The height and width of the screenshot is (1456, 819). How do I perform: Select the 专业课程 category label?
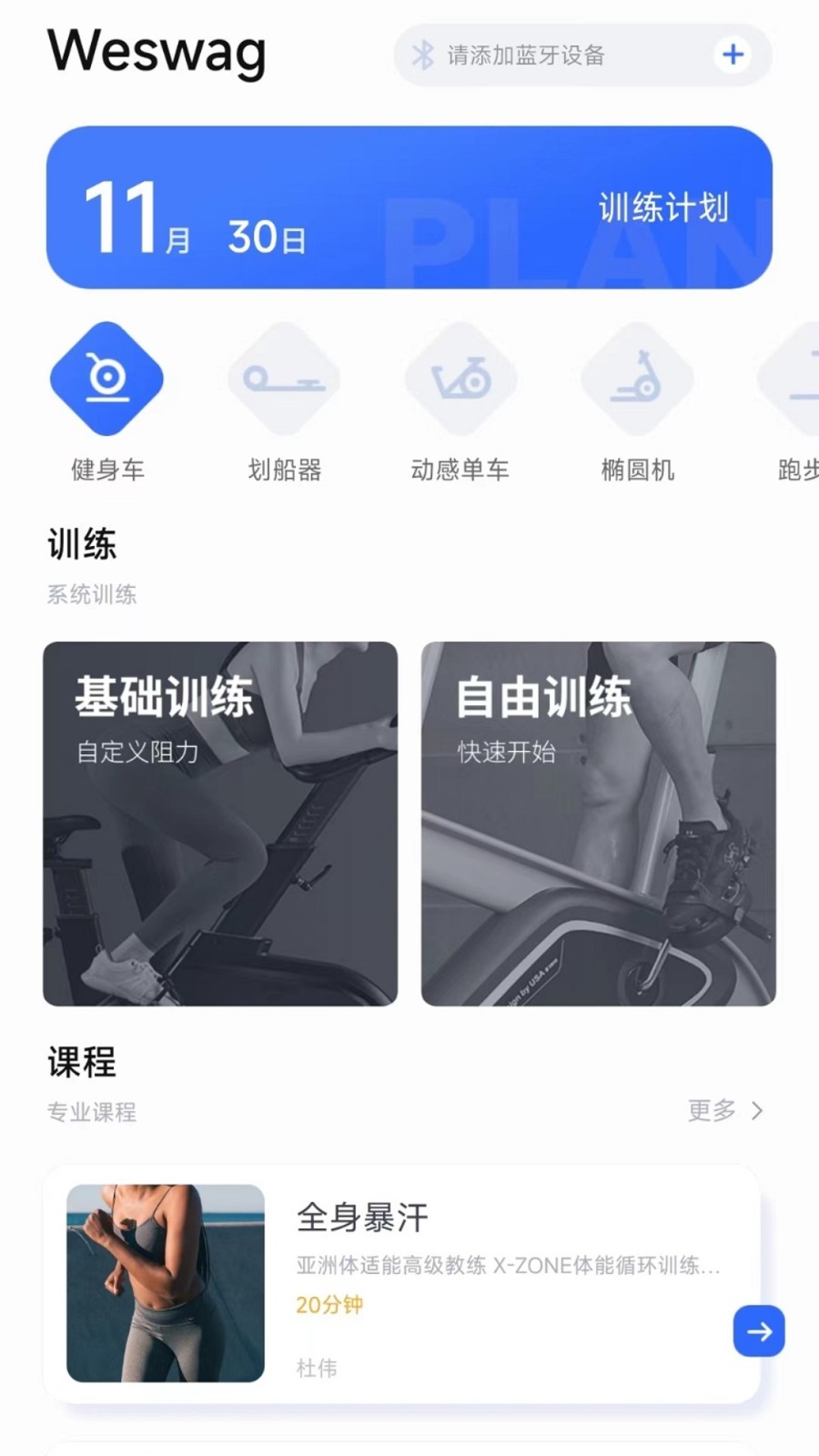point(90,1111)
